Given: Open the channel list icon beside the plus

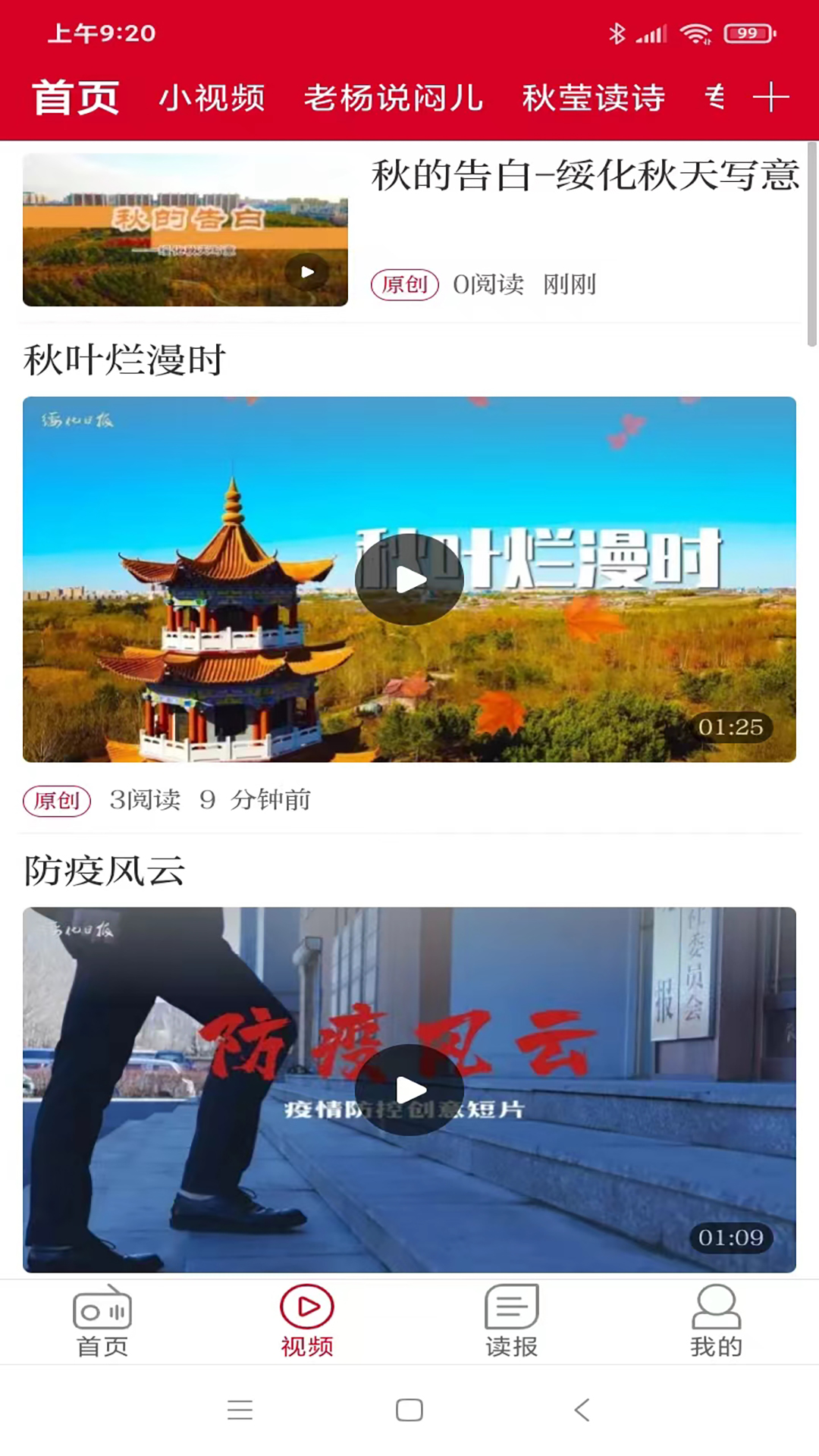Looking at the screenshot, I should click(716, 97).
